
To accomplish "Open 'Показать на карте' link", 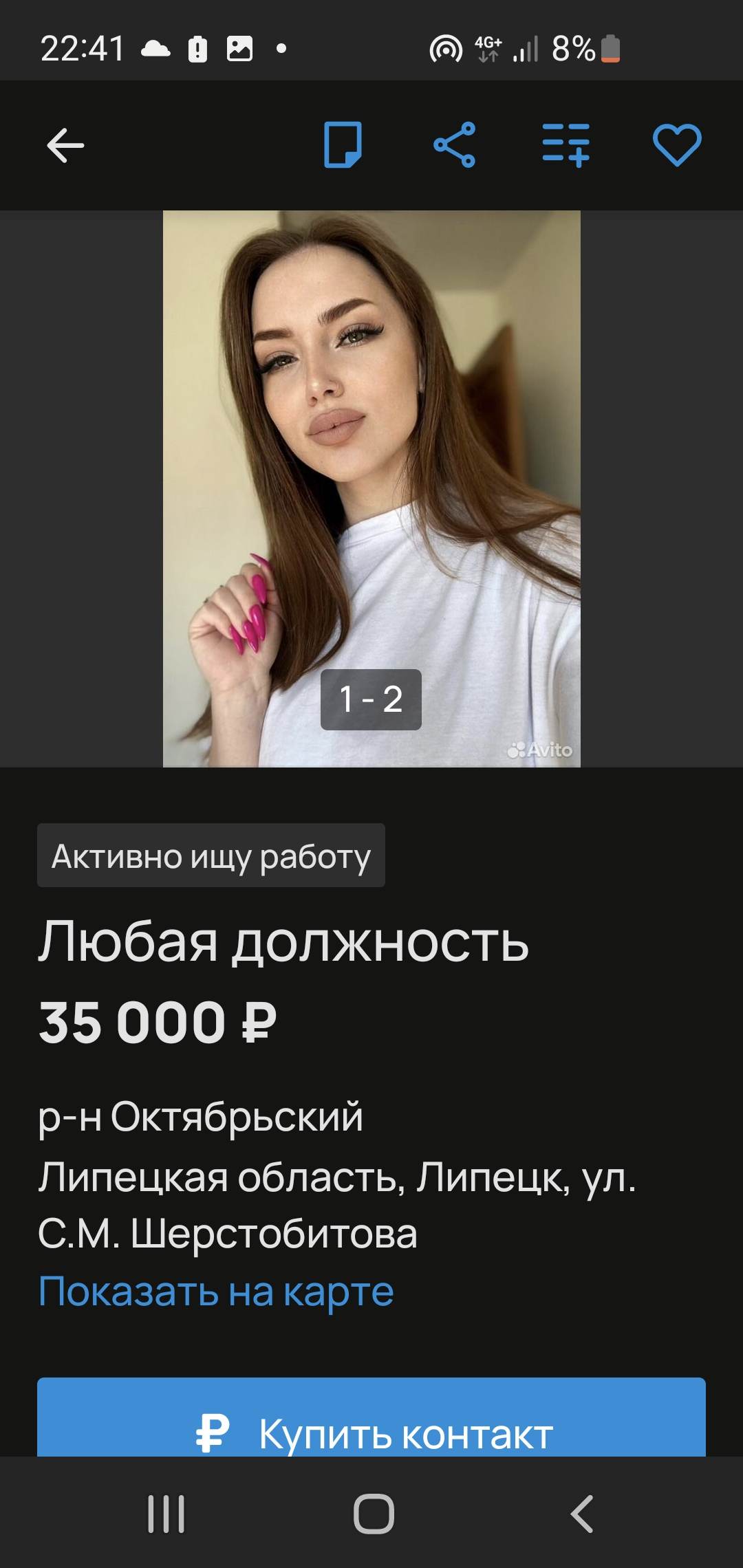I will tap(216, 1291).
